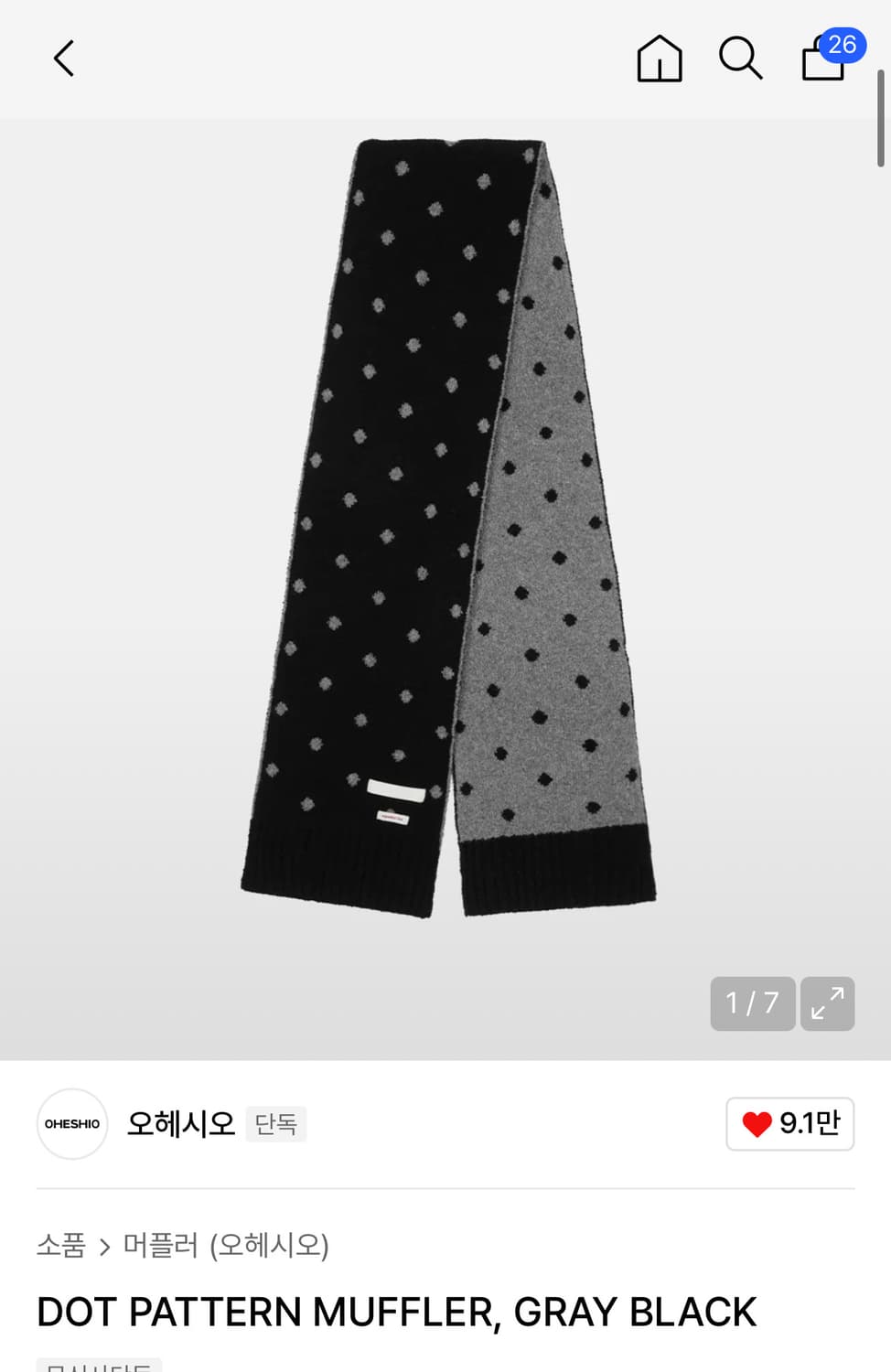Click the 1/7 image counter indicator
This screenshot has height=1372, width=891.
point(752,1003)
